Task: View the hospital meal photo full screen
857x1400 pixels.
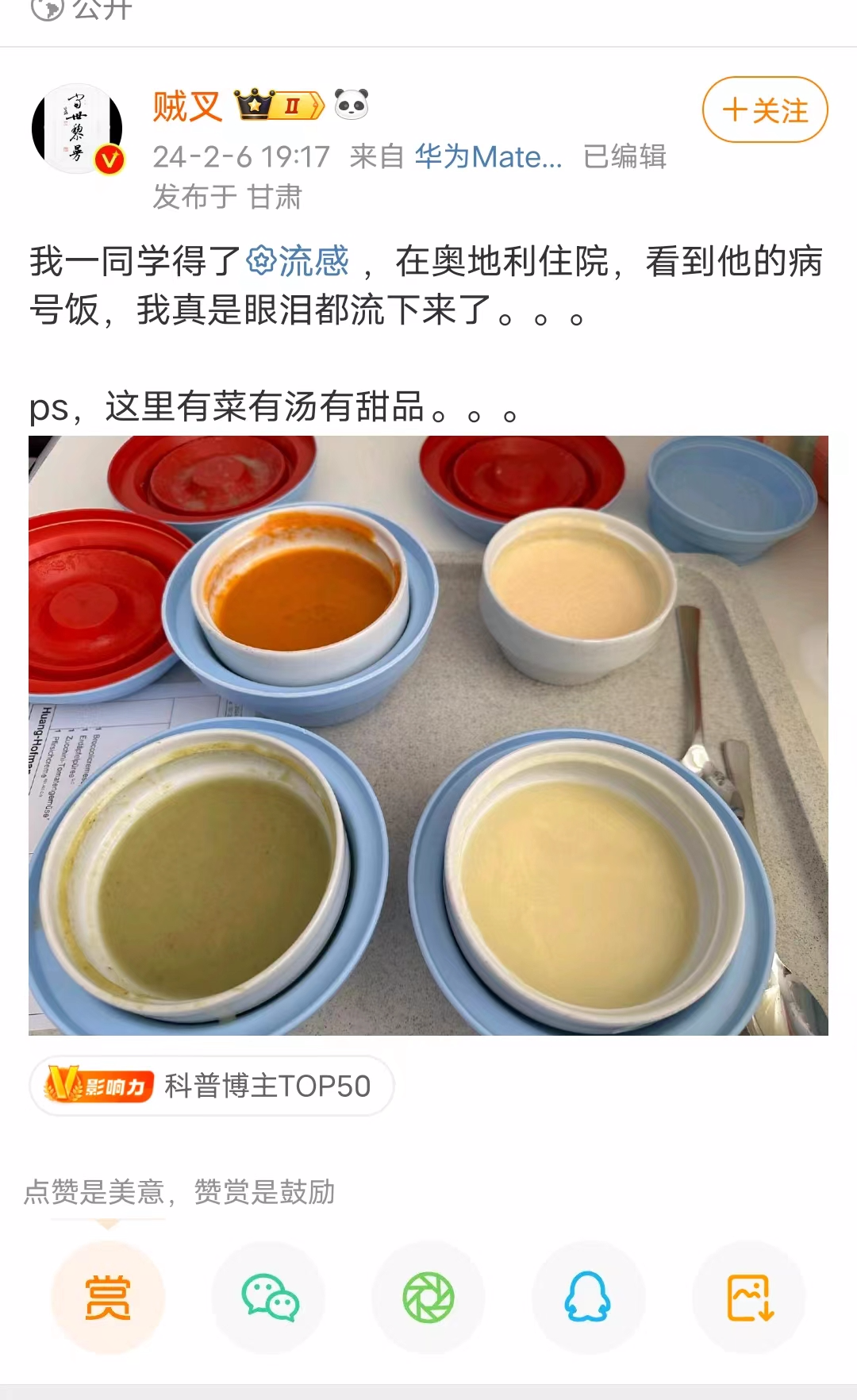Action: (428, 736)
